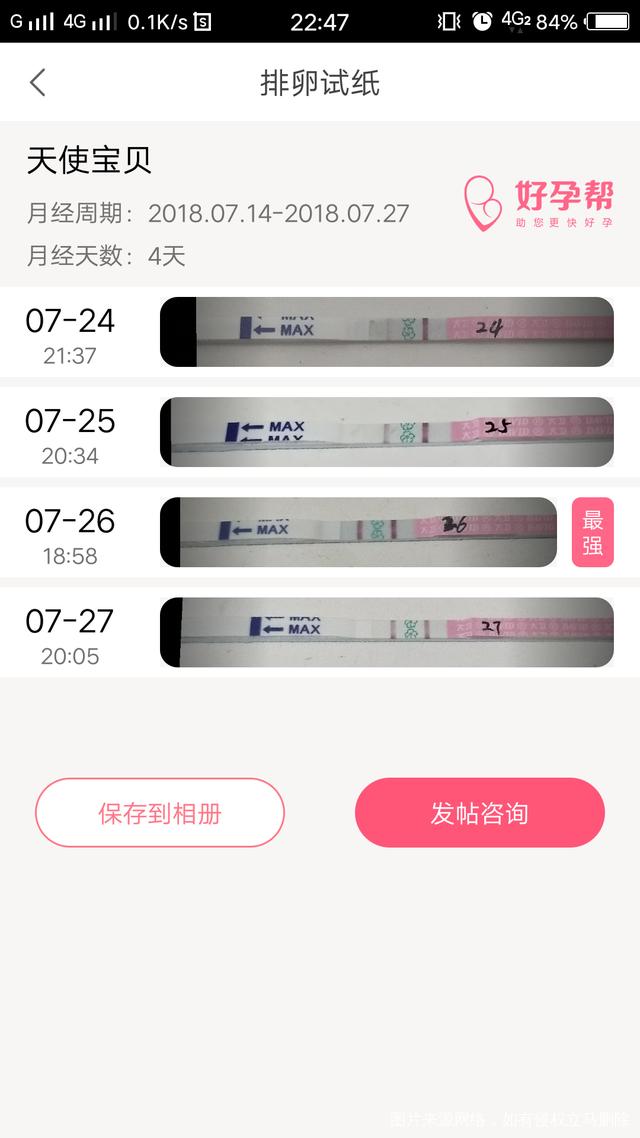Open the 07-26 test strip photo
640x1138 pixels.
coord(358,532)
